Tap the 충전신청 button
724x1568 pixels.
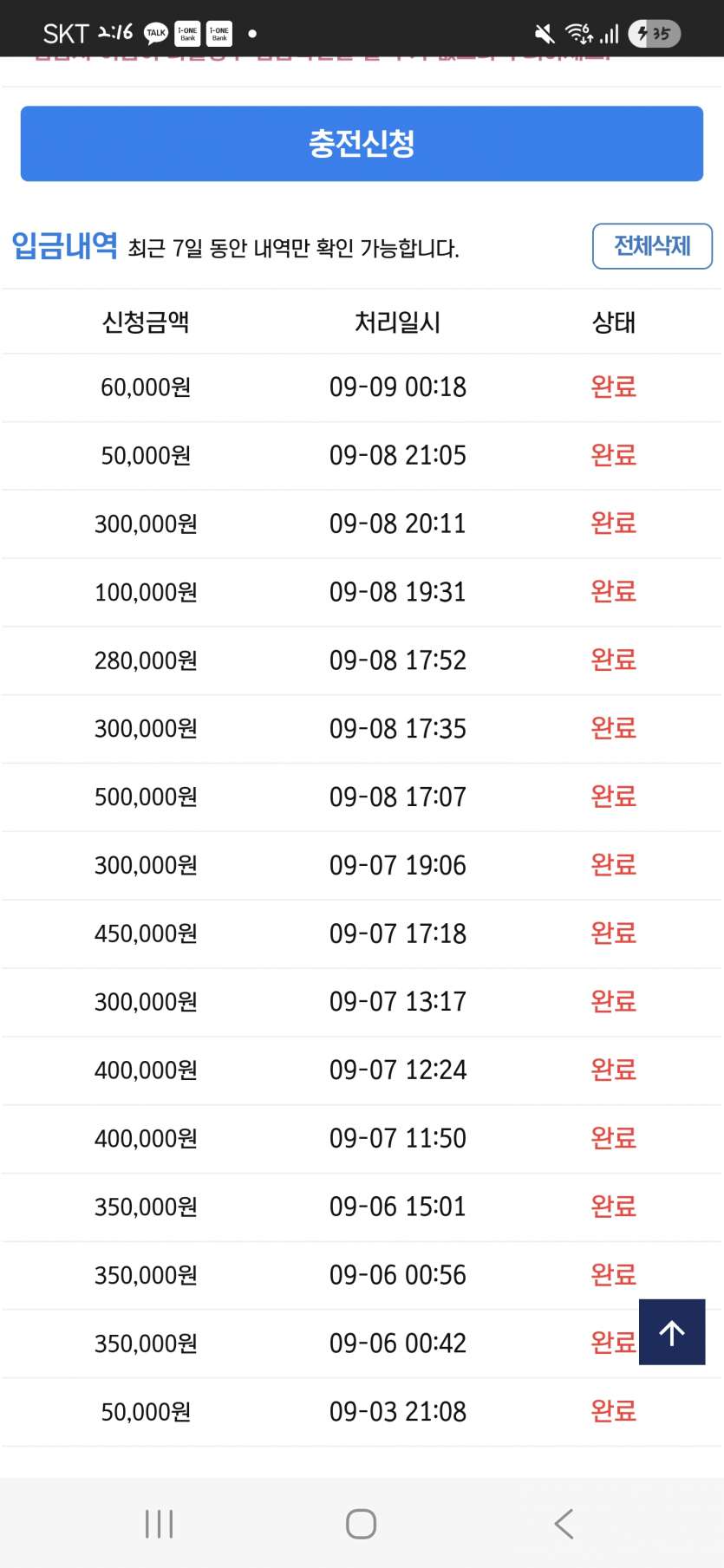pos(362,144)
